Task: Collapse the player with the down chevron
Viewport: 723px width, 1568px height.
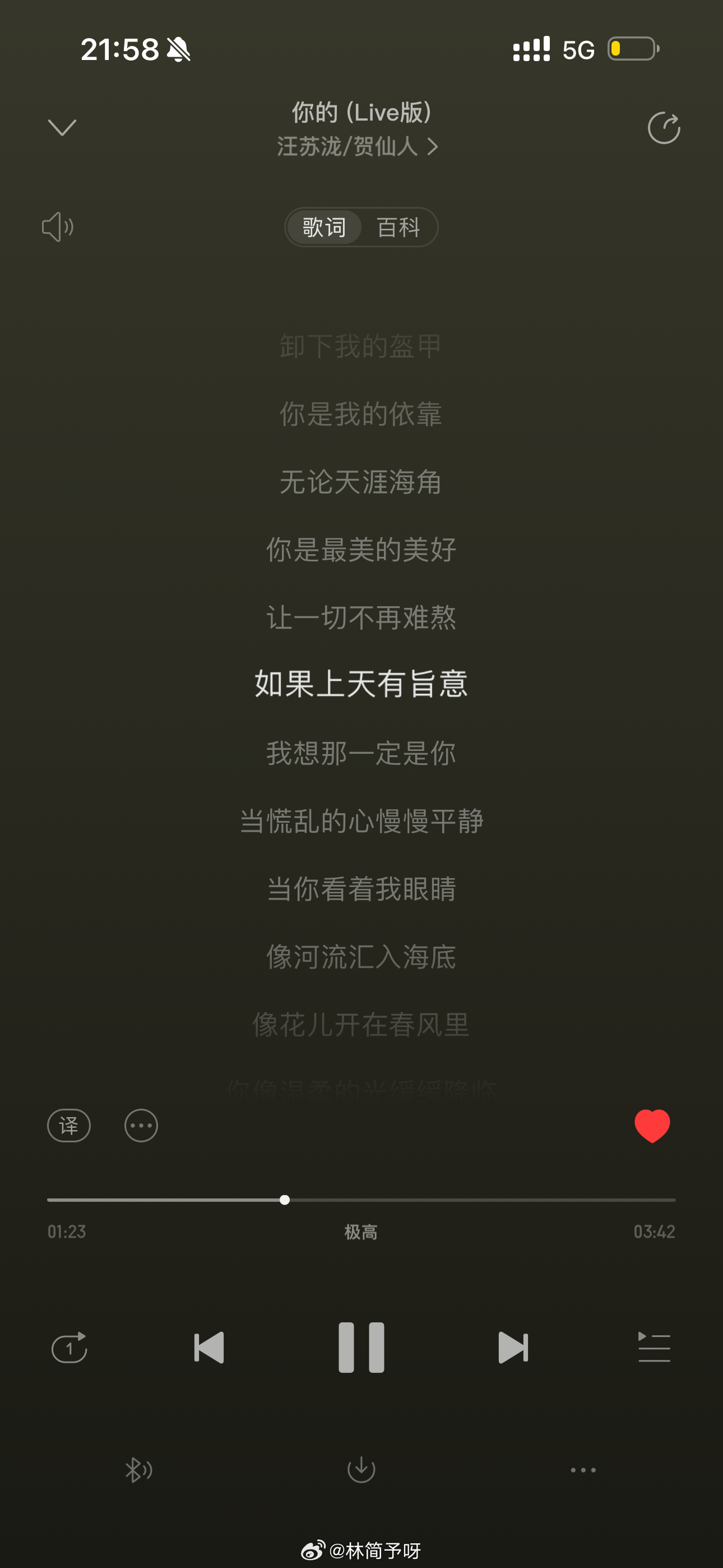Action: pos(62,127)
